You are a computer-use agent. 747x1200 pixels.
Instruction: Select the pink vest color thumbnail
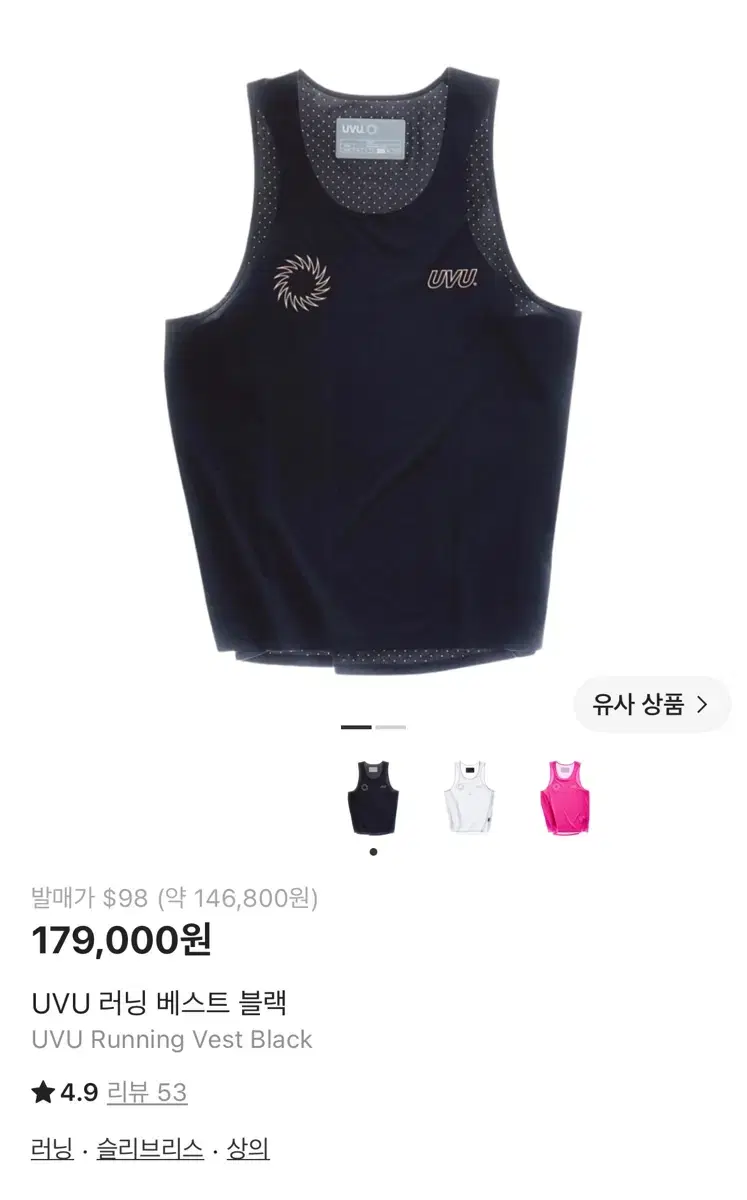point(567,797)
